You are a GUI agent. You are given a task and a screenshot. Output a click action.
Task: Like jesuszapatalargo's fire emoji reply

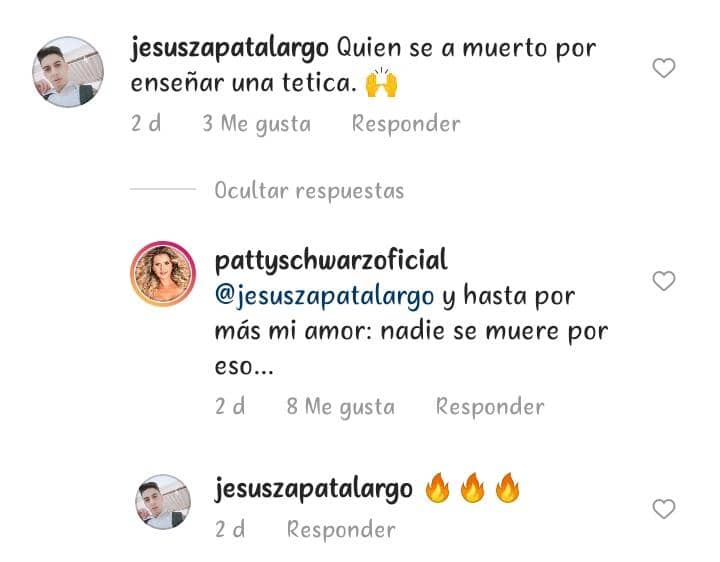[664, 509]
